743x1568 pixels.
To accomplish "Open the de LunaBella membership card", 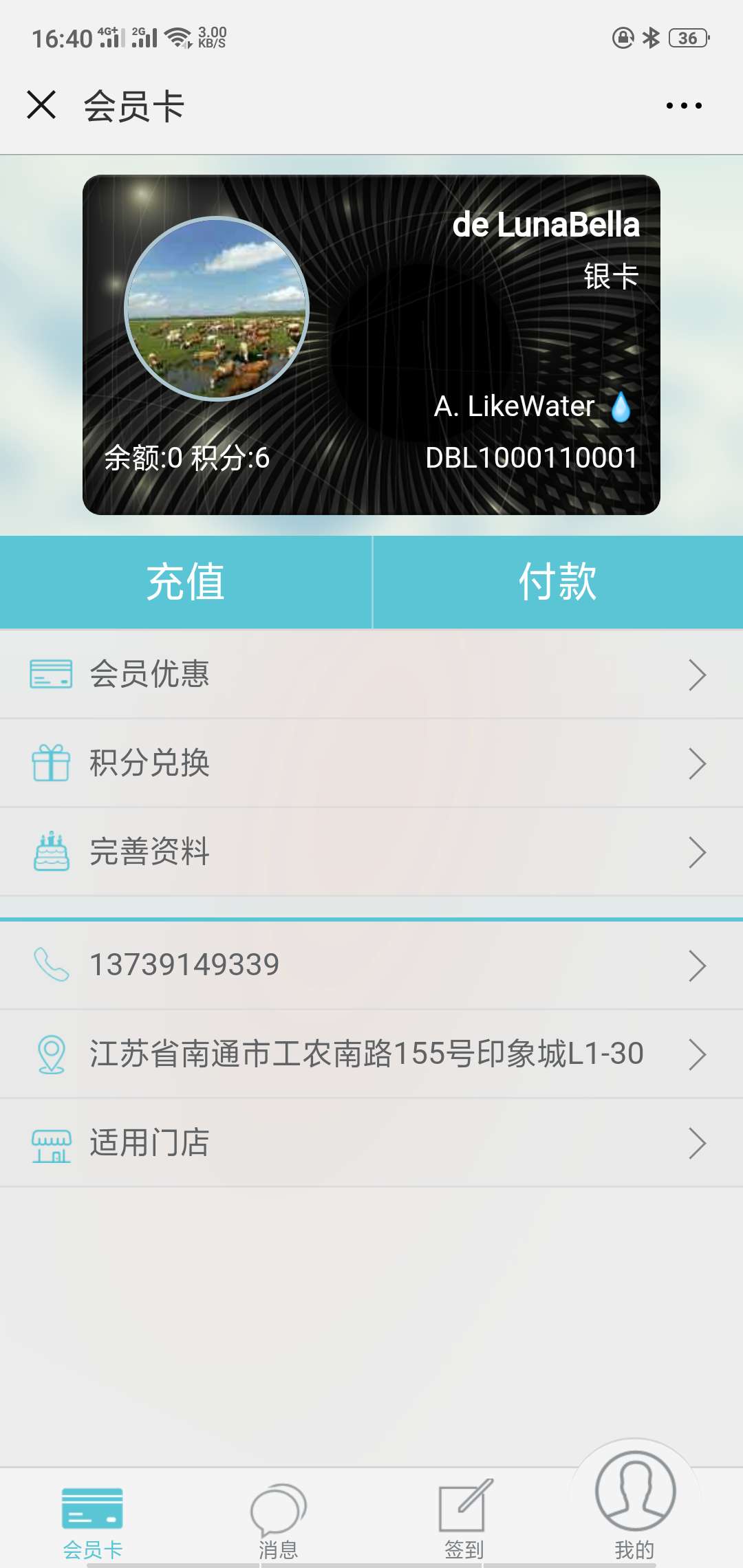I will [371, 345].
